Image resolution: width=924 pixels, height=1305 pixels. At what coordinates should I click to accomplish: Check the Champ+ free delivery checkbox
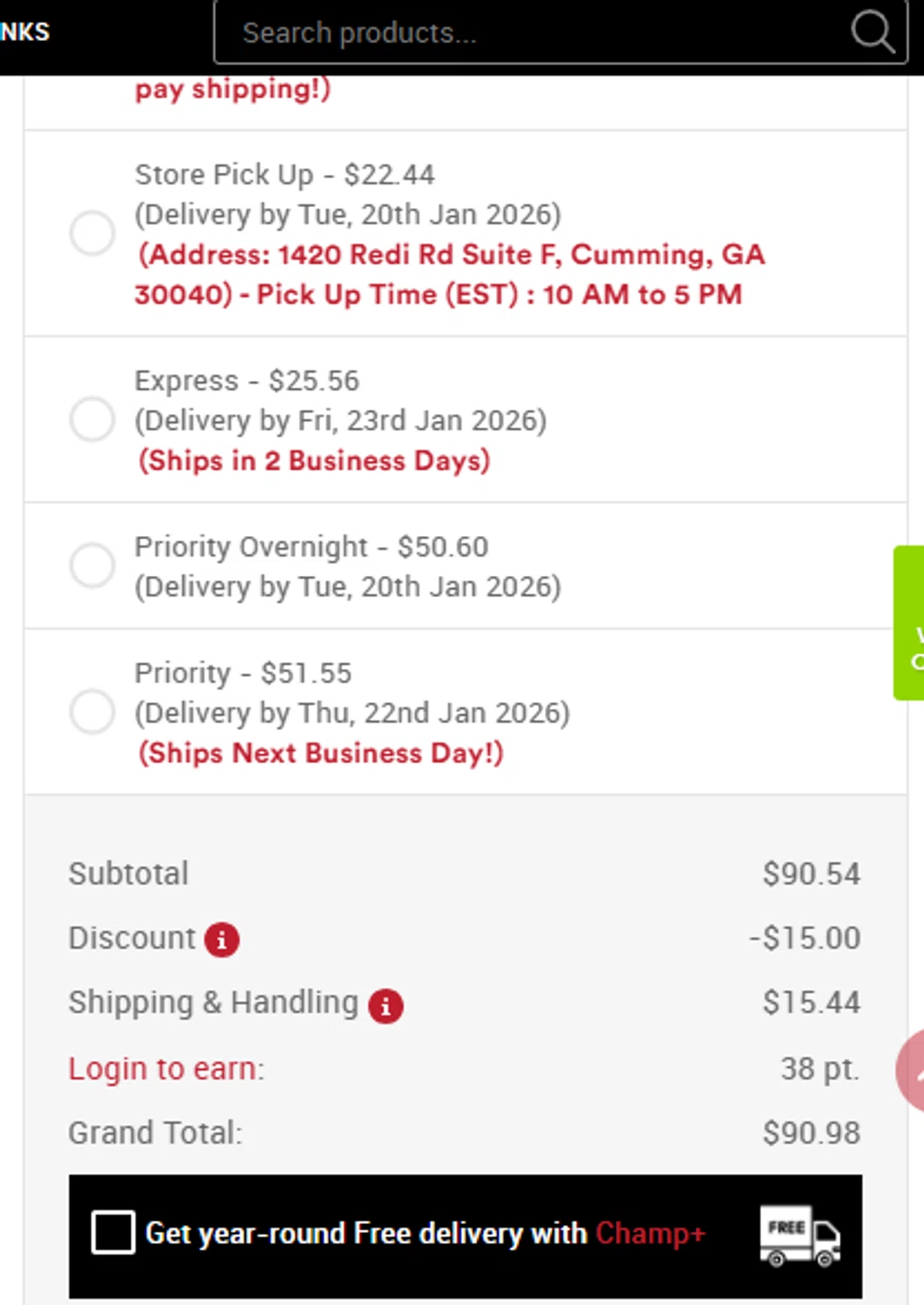pos(113,1233)
